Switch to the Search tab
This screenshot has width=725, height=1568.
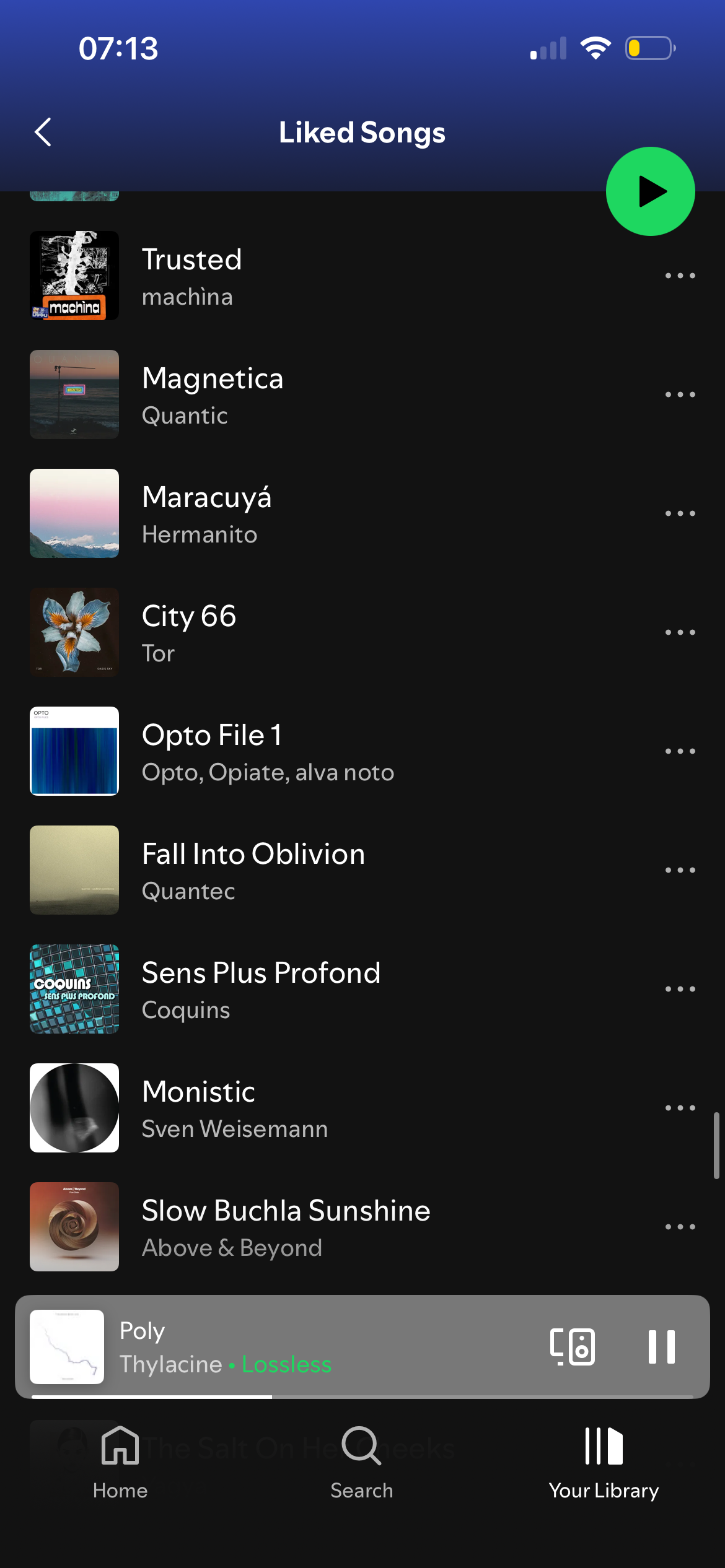[x=362, y=1461]
